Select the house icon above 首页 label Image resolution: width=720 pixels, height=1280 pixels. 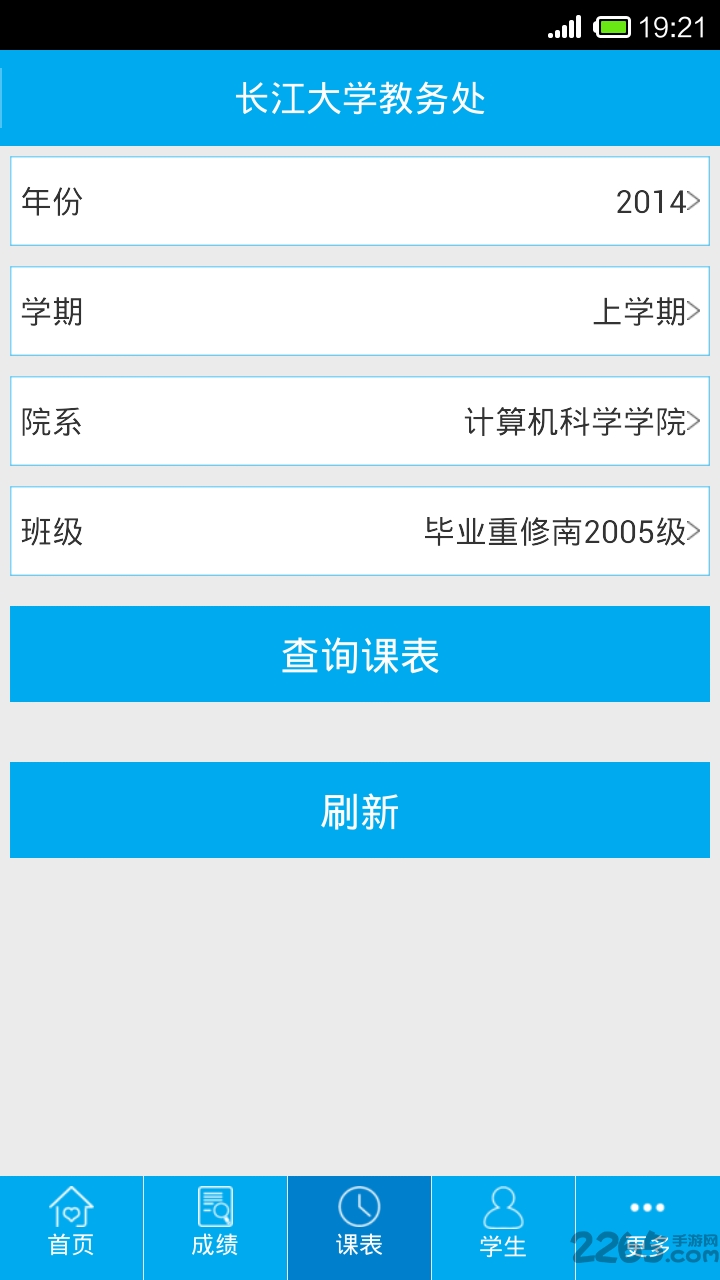click(71, 1205)
